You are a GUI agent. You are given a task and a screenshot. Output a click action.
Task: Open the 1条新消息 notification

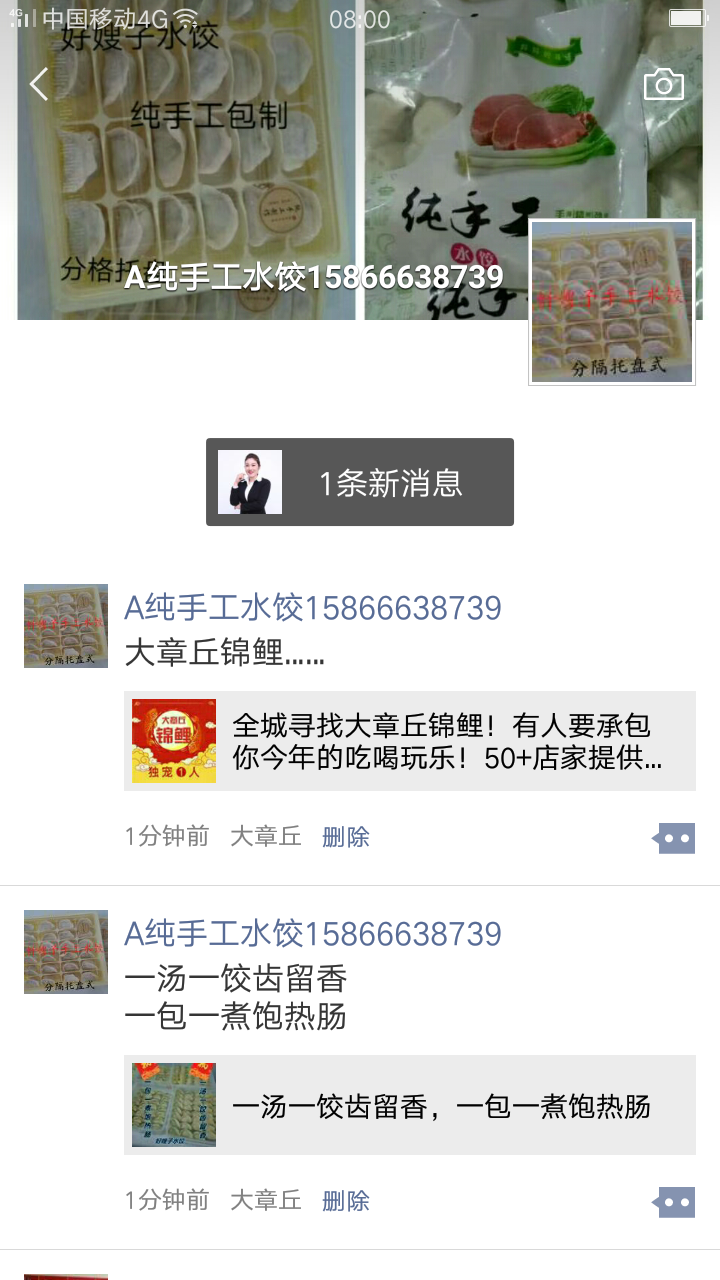pyautogui.click(x=360, y=482)
